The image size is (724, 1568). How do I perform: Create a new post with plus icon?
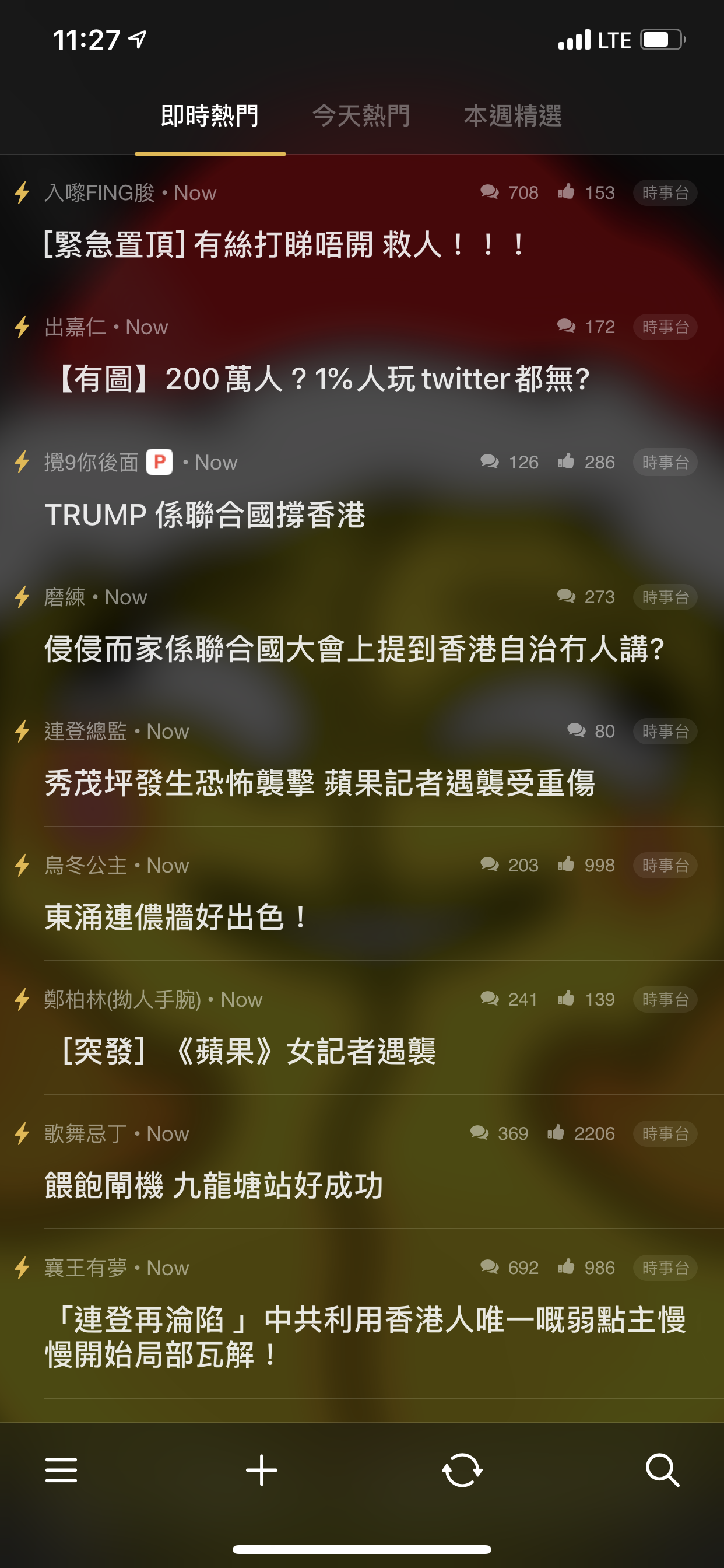click(x=262, y=1470)
